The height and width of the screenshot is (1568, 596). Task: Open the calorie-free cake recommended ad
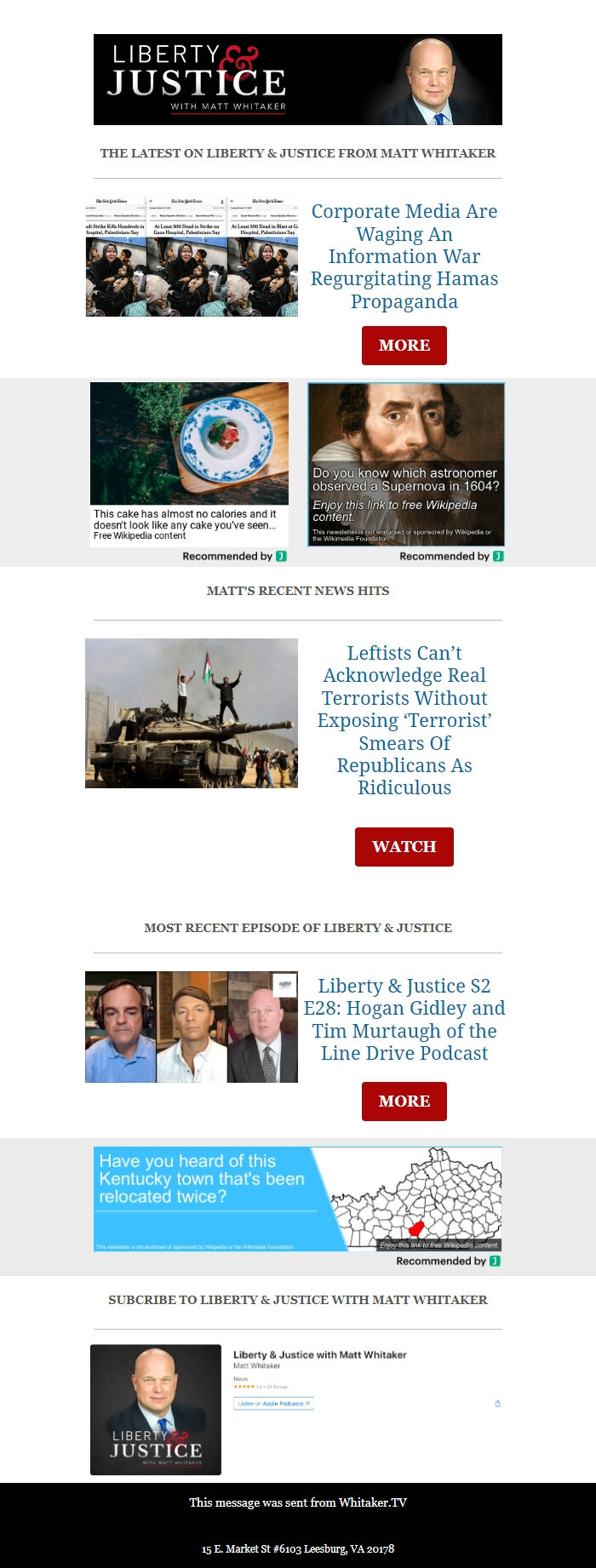coord(189,462)
